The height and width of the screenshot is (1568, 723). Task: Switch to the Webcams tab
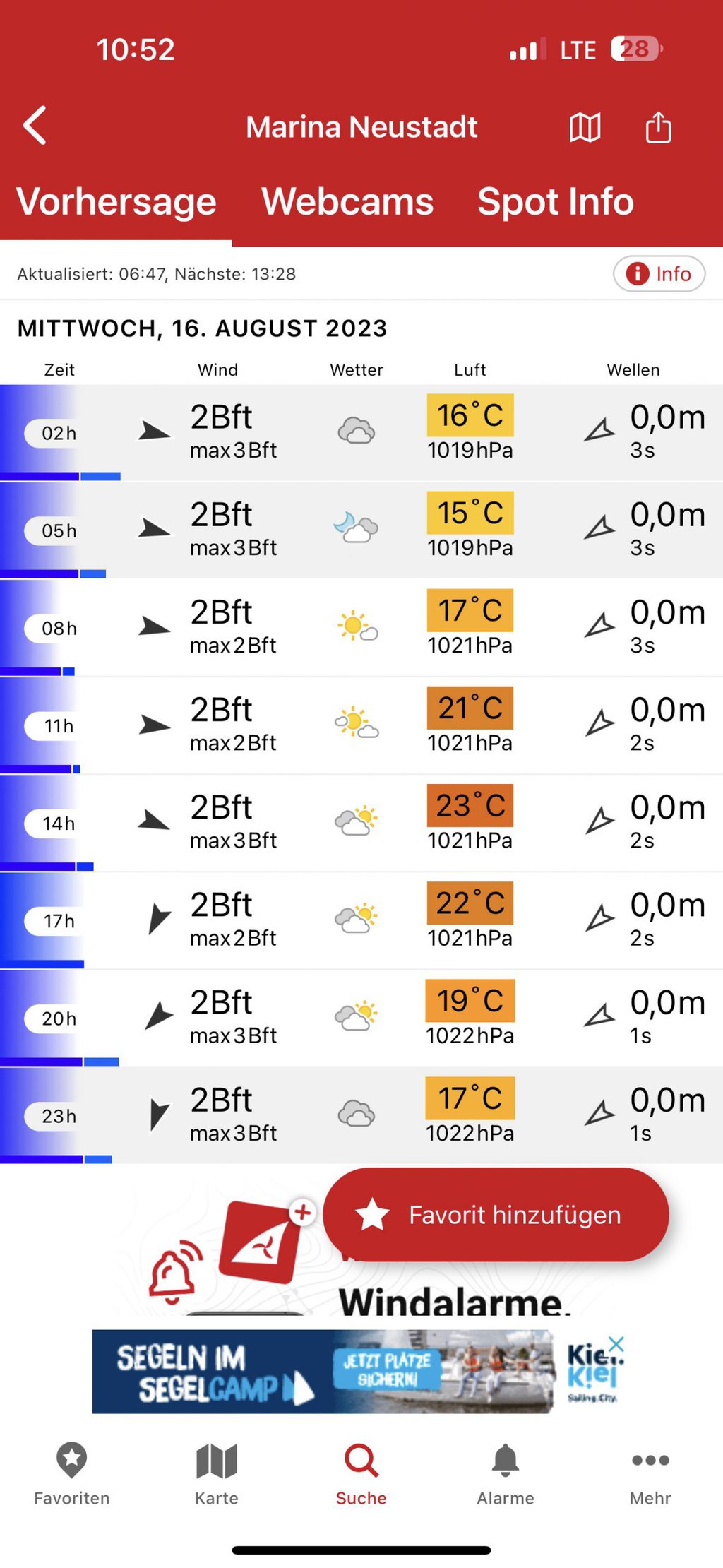point(347,202)
